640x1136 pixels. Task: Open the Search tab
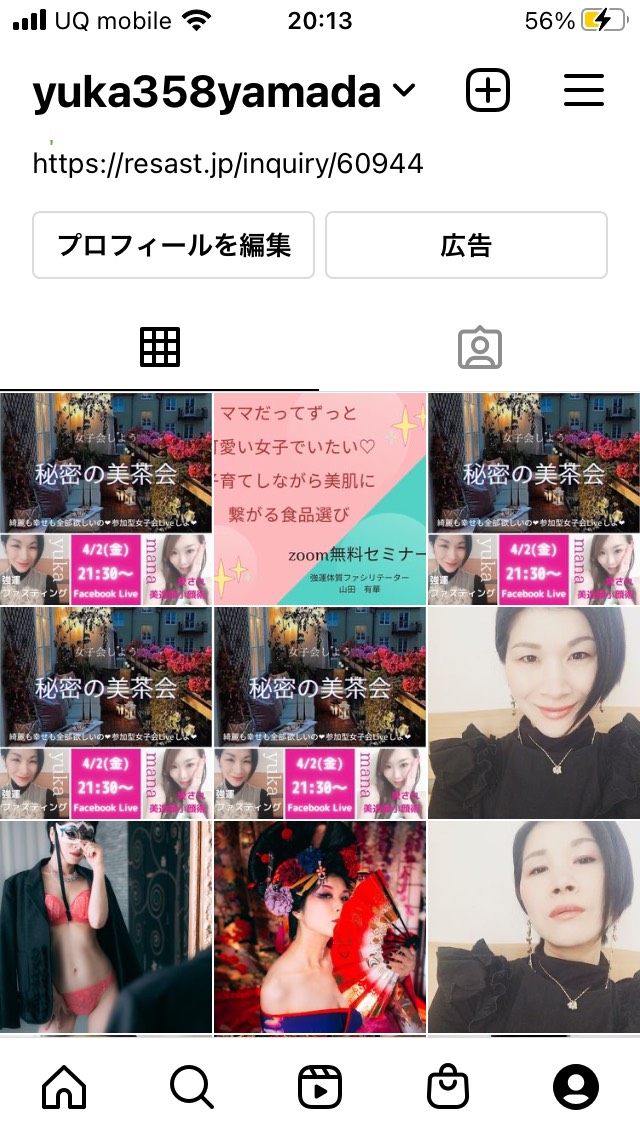coord(191,1087)
